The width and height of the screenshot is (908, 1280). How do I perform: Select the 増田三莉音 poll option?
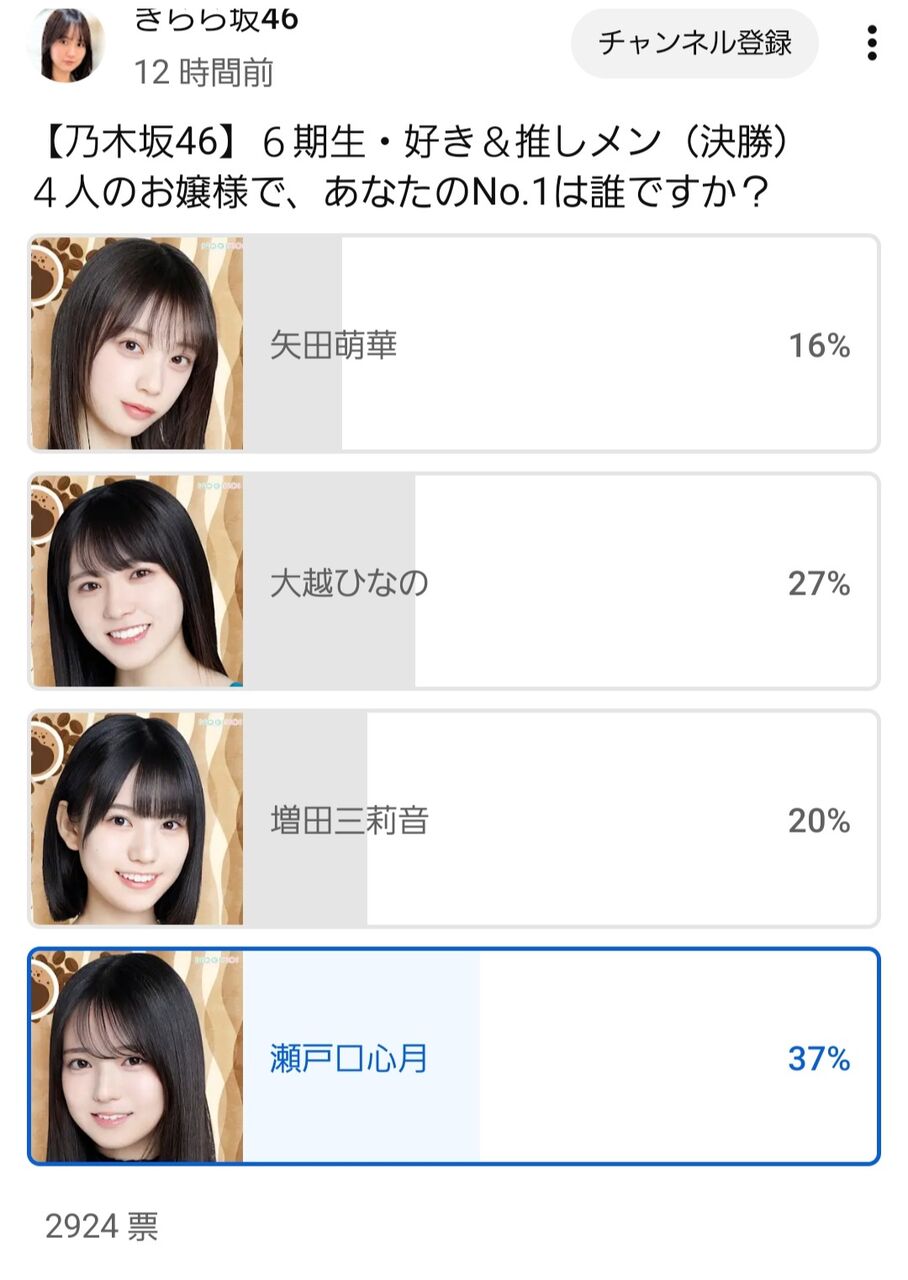point(454,820)
